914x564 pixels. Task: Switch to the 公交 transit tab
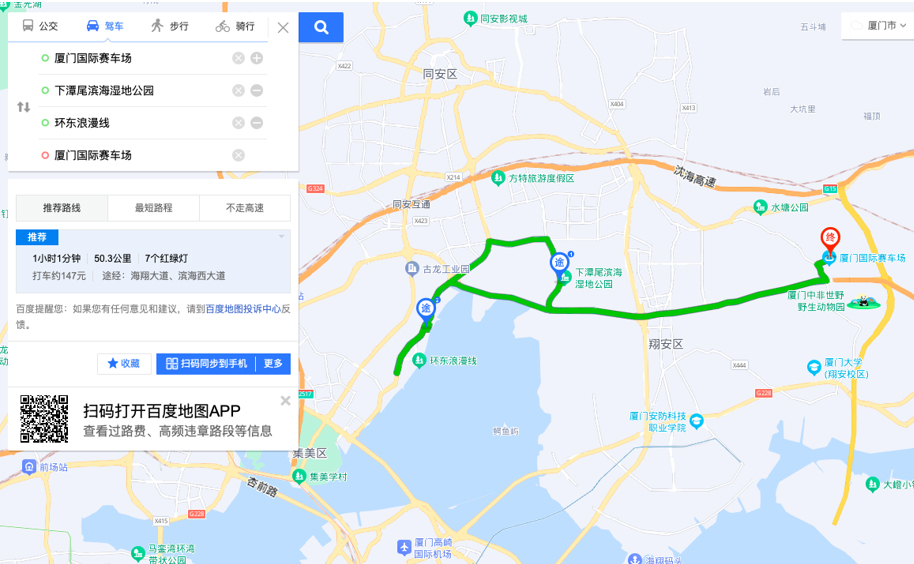point(41,26)
